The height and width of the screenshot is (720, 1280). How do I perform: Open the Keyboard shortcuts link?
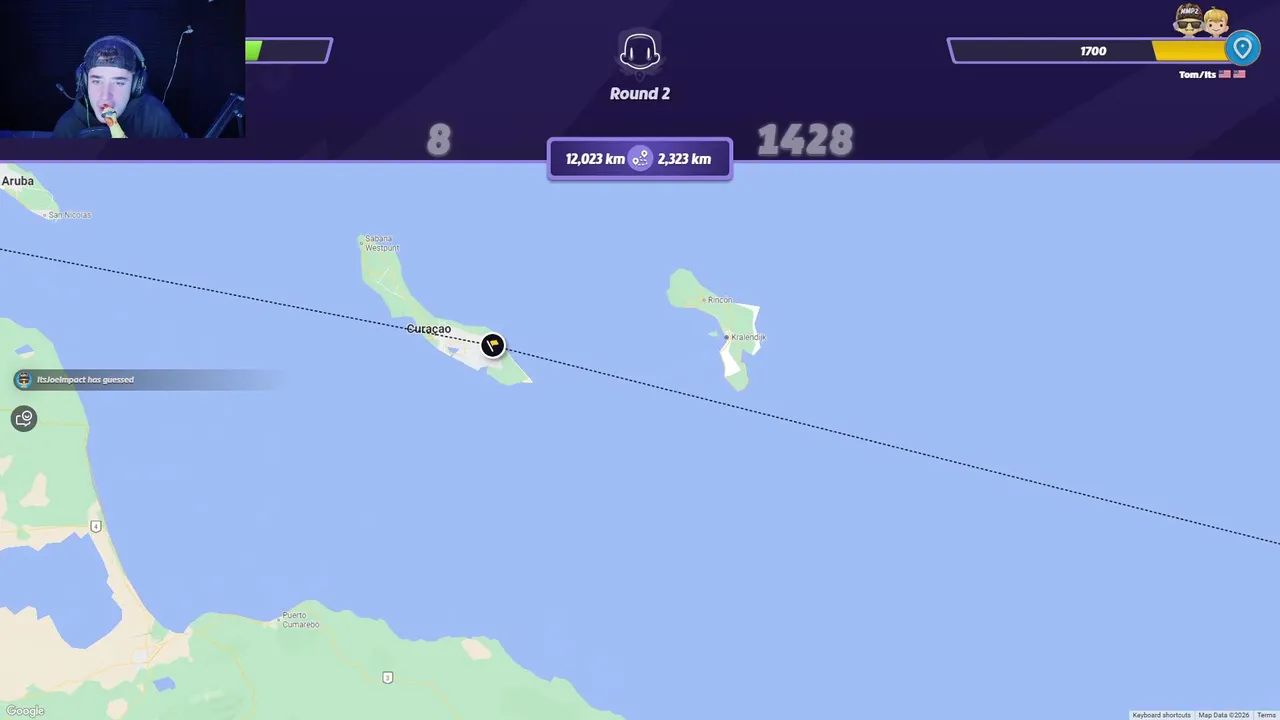1161,715
